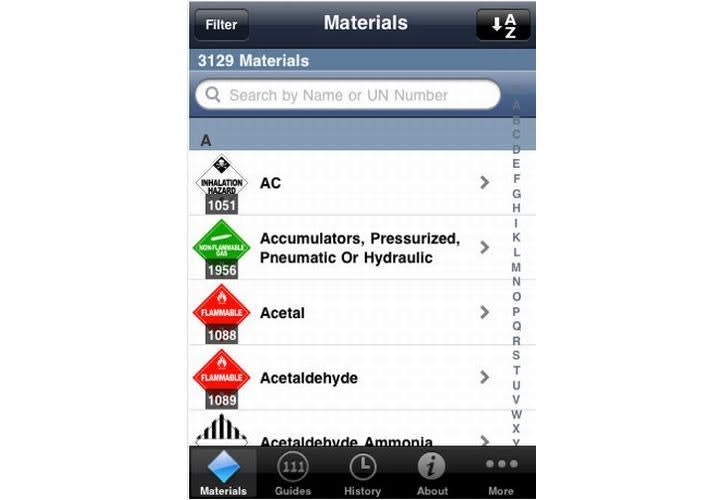
Task: Open the Filter options
Action: coord(222,24)
